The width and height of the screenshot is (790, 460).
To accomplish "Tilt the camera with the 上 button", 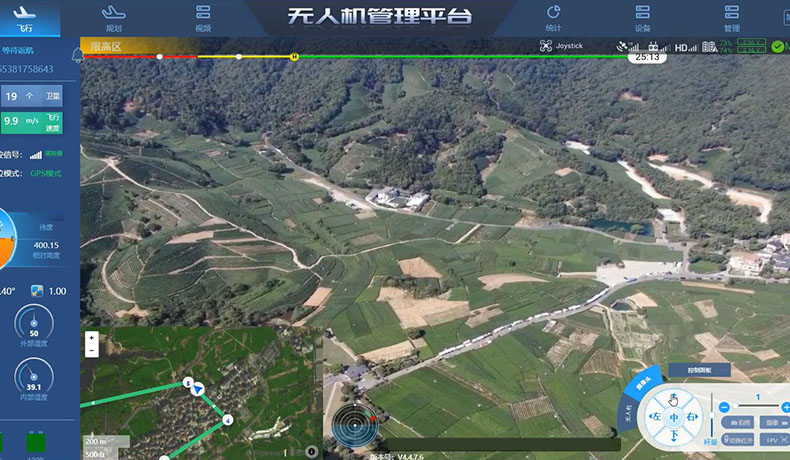I will (674, 397).
